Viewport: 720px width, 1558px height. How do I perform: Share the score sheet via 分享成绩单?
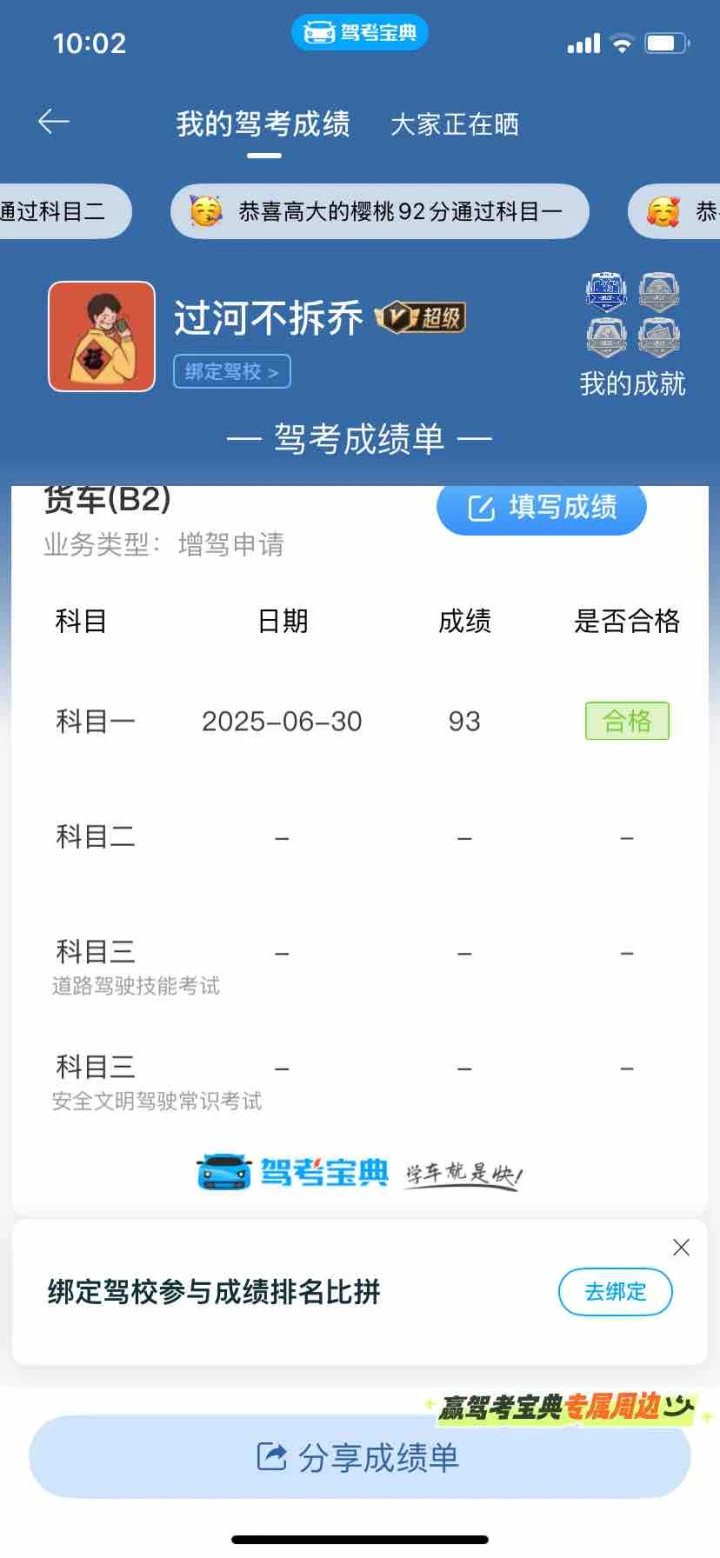[x=360, y=1457]
